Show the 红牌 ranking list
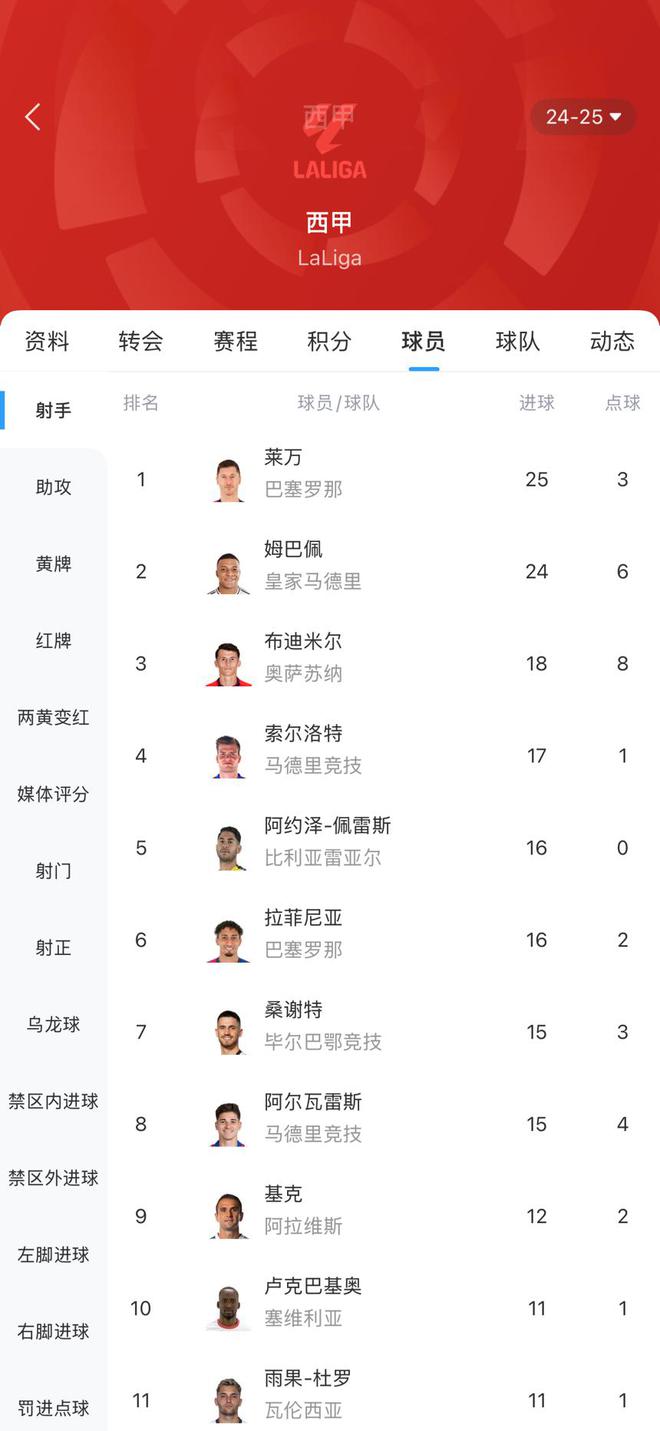Viewport: 660px width, 1431px height. tap(54, 641)
